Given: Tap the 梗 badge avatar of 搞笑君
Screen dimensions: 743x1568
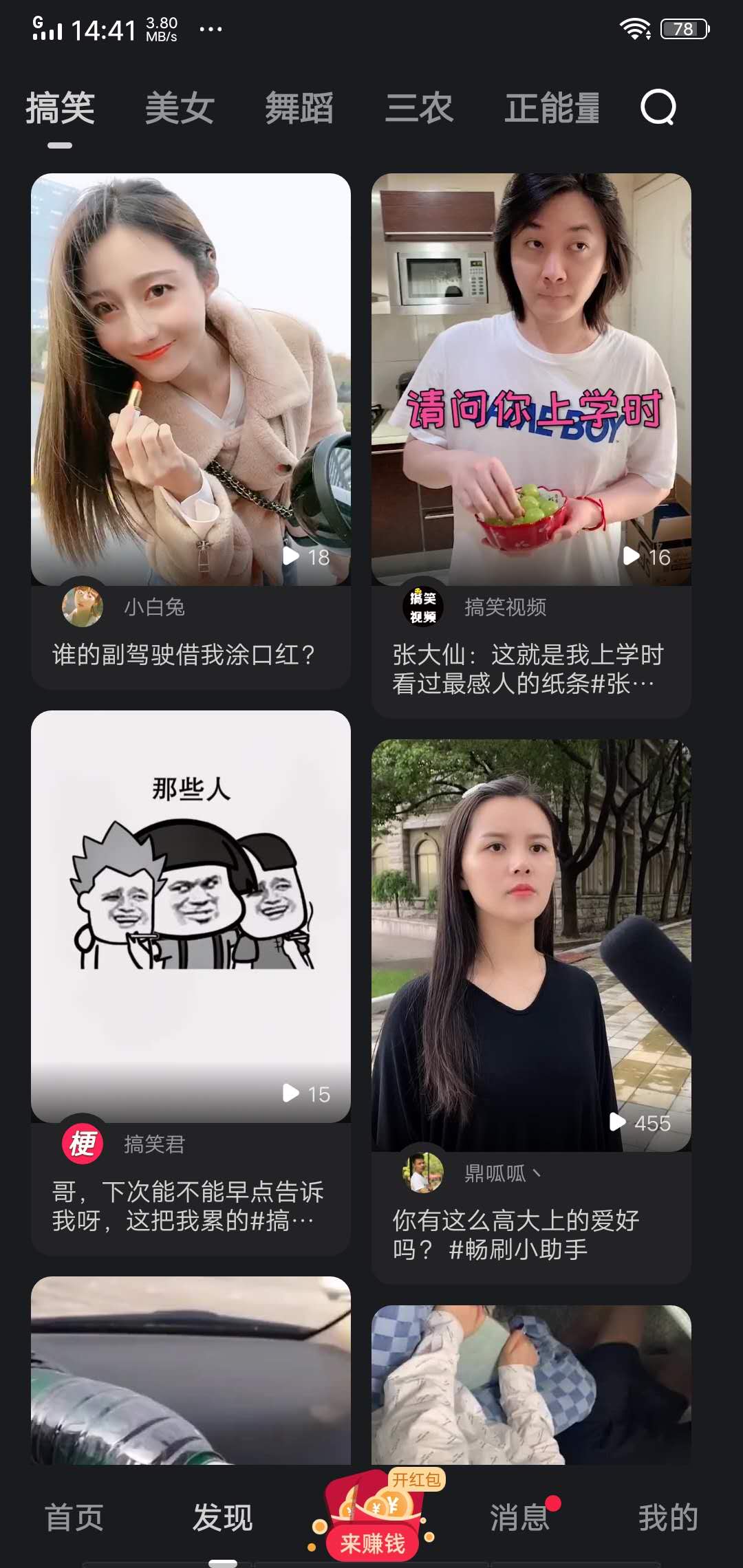Looking at the screenshot, I should pyautogui.click(x=82, y=1143).
